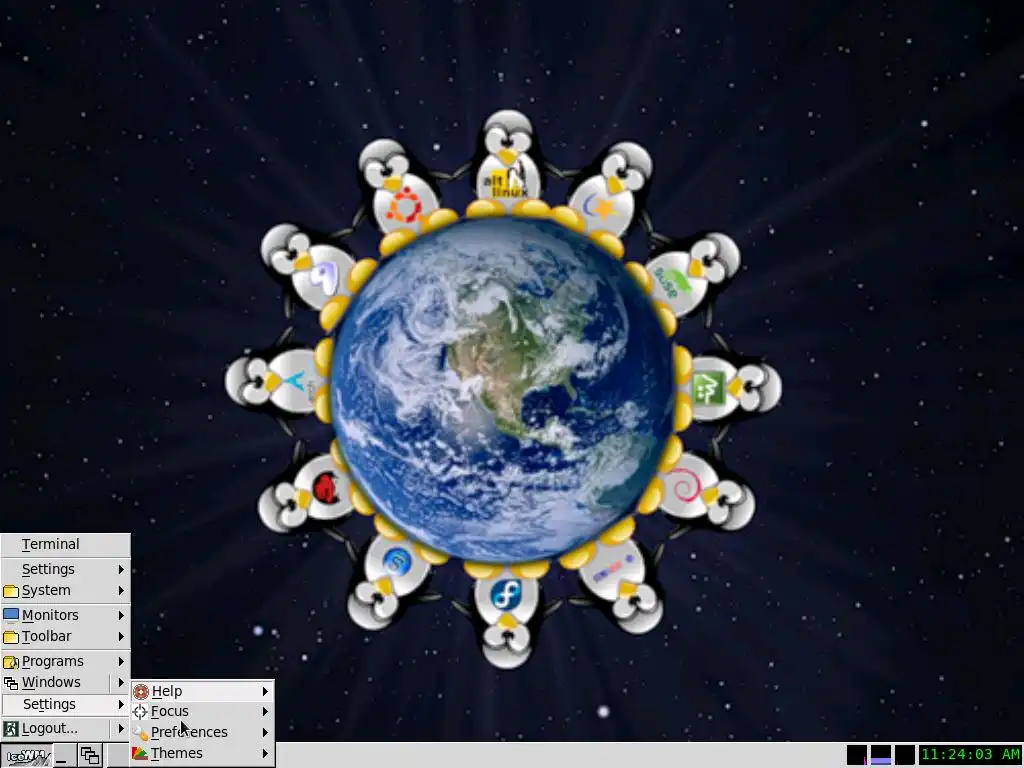This screenshot has height=768, width=1024.
Task: Select the Logout... menu entry
Action: point(50,728)
